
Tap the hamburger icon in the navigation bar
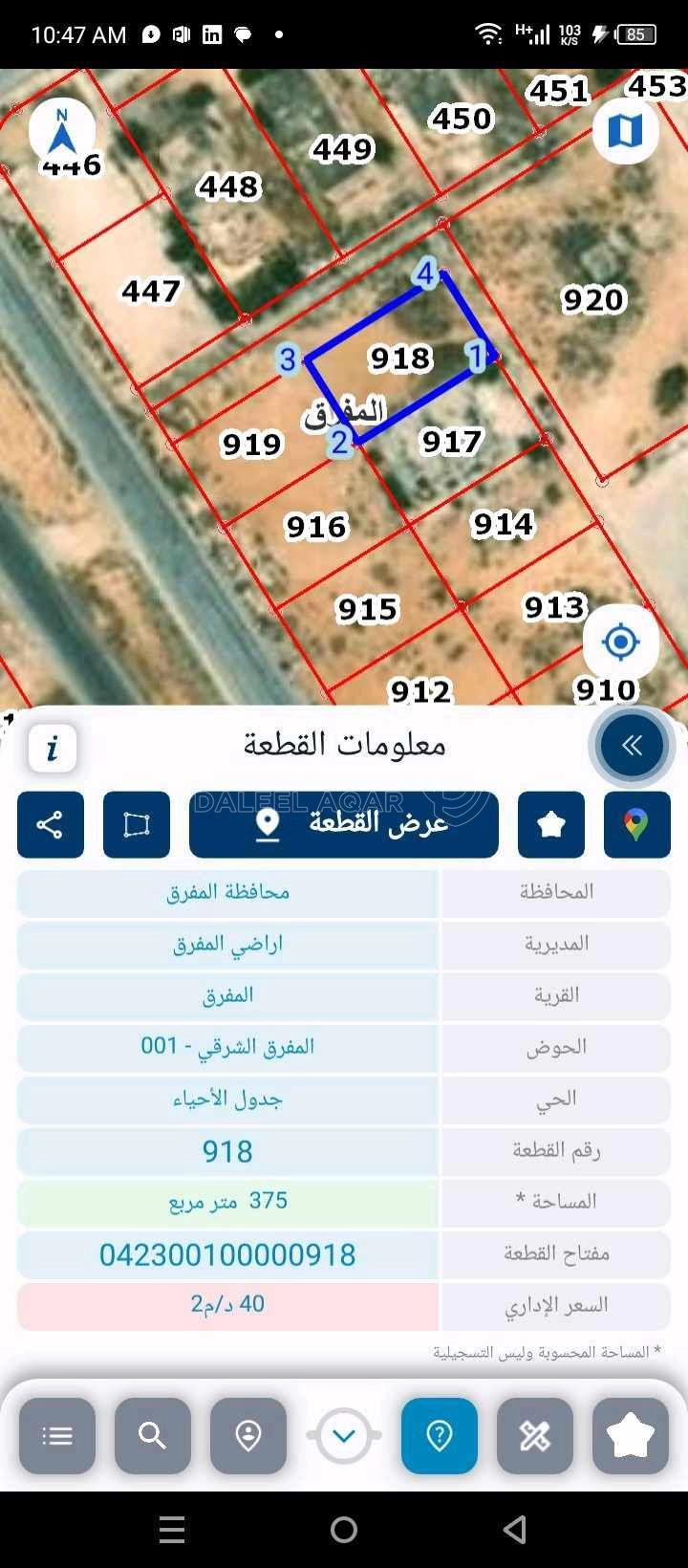[172, 1529]
